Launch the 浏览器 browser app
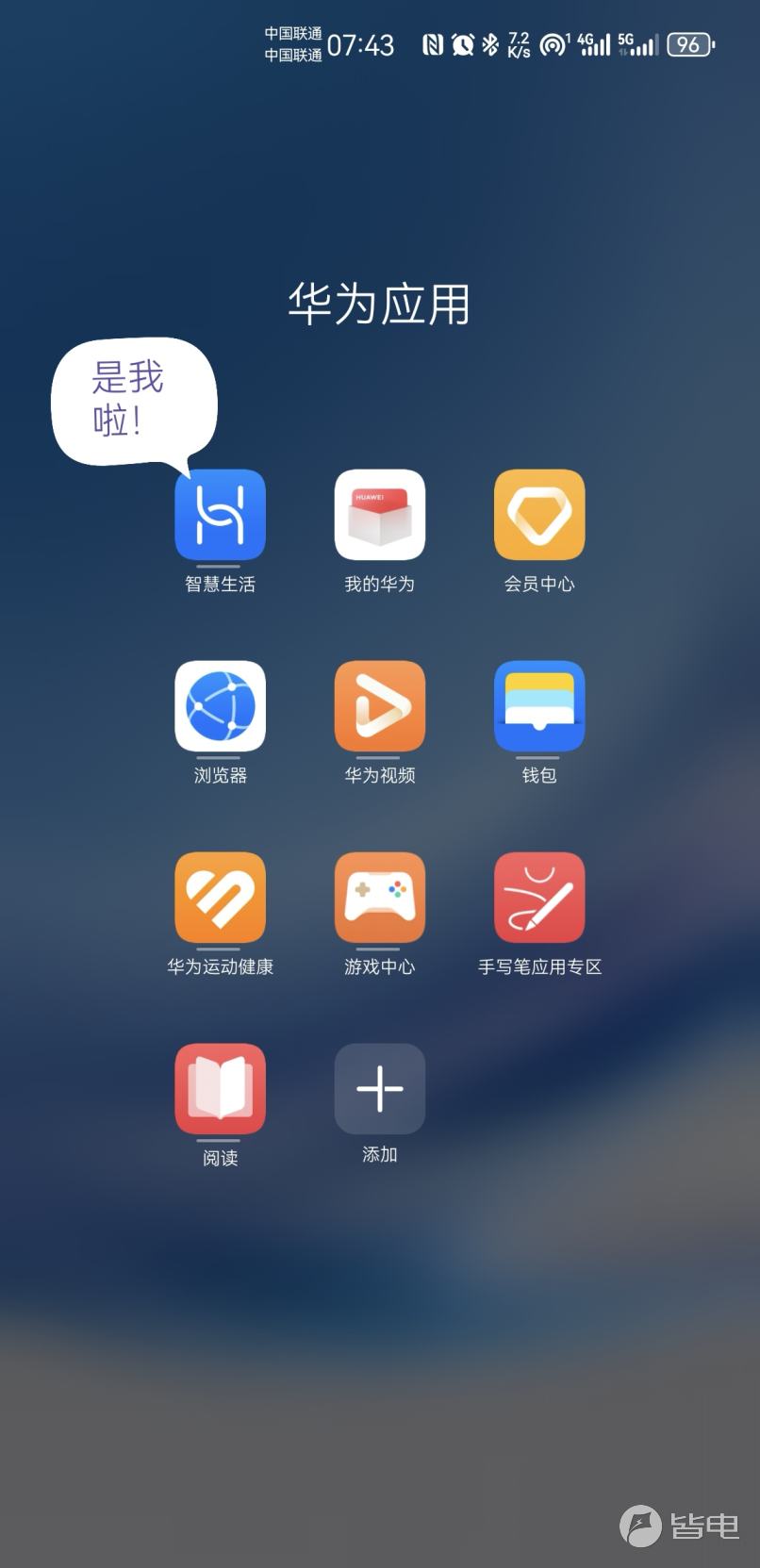This screenshot has height=1568, width=760. pyautogui.click(x=220, y=706)
